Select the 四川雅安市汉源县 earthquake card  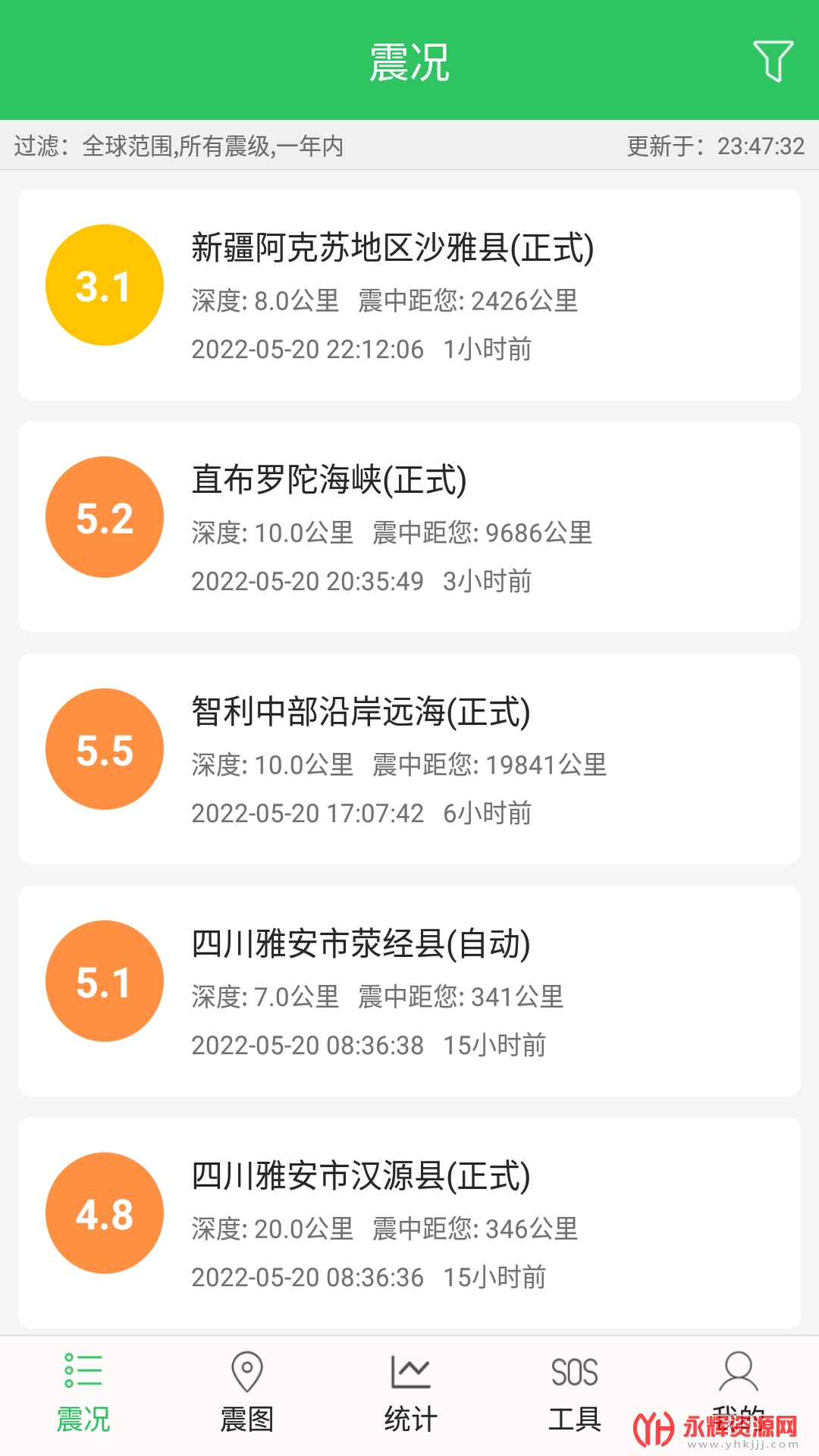[409, 1222]
